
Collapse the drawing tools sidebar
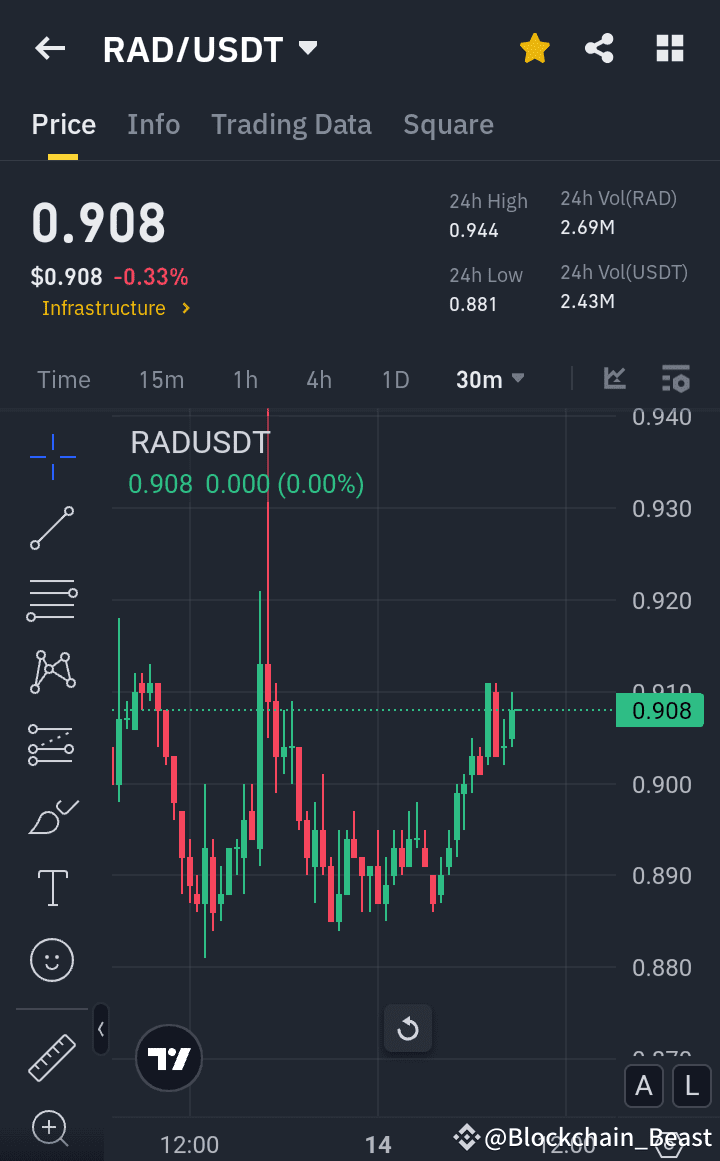coord(101,1030)
